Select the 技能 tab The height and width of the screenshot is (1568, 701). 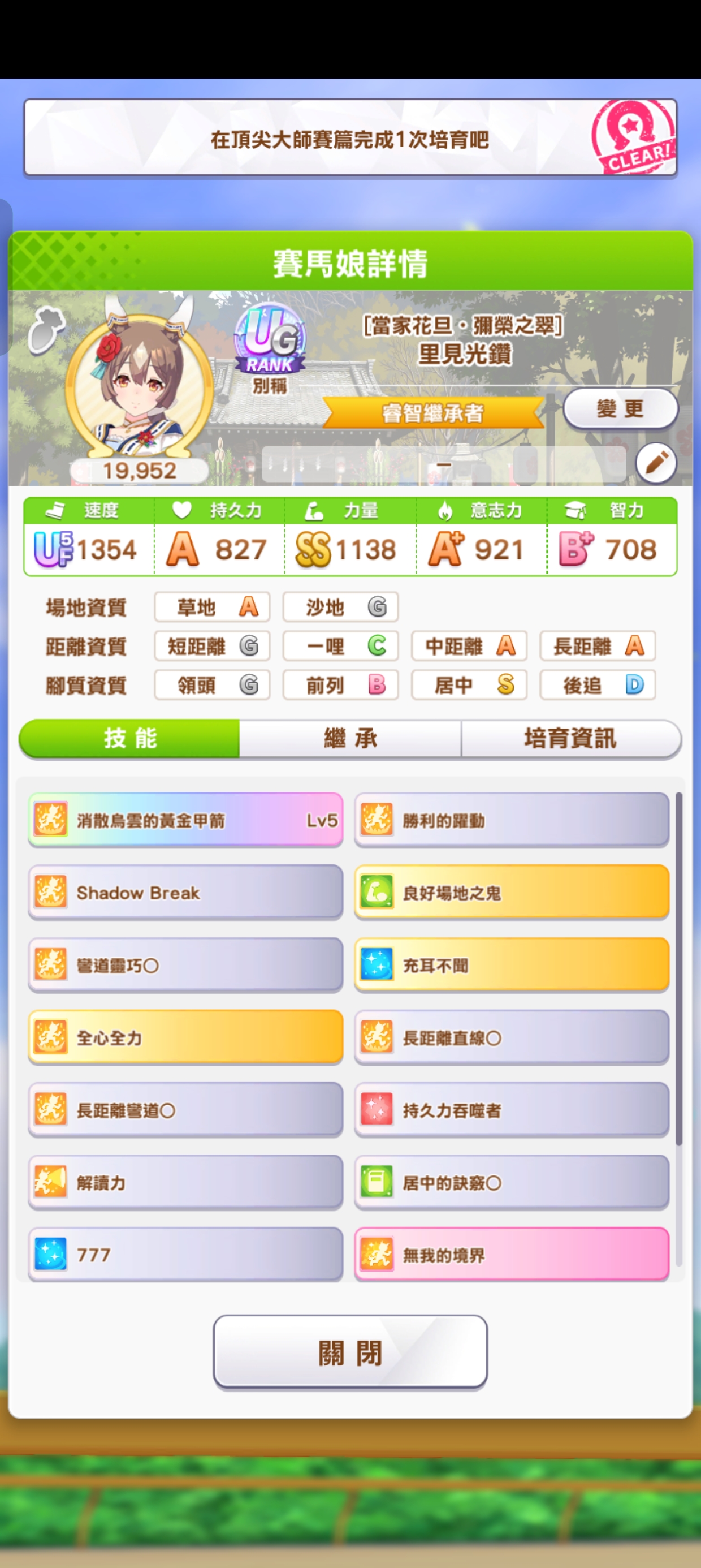pos(129,738)
